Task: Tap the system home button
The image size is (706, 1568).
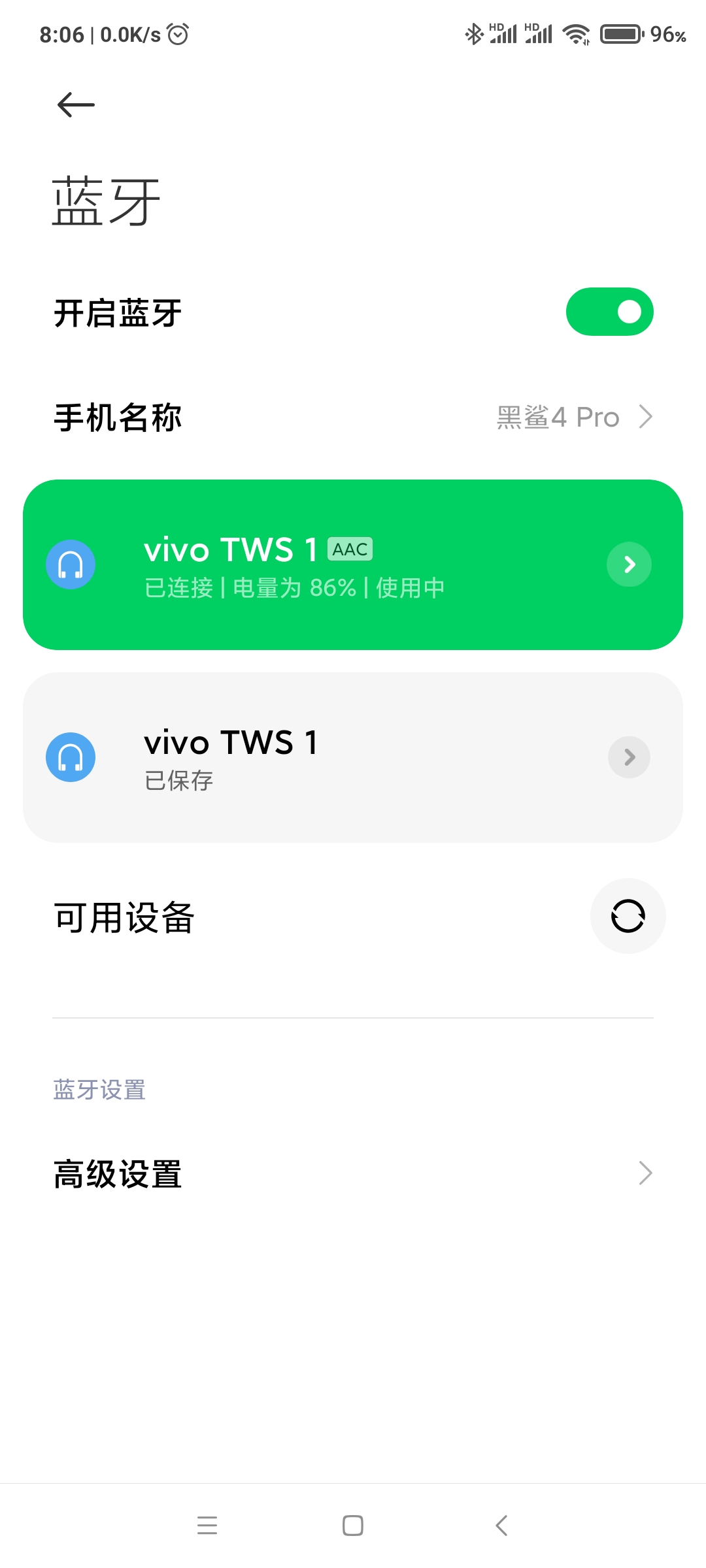Action: [353, 1526]
